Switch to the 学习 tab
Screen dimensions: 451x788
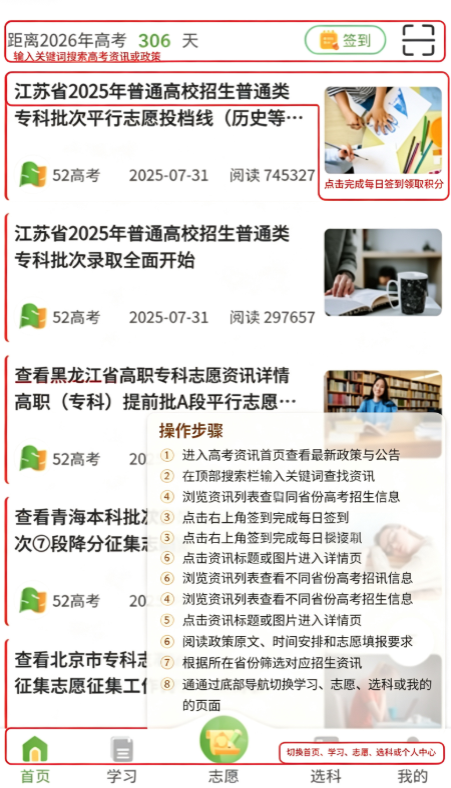coord(122,759)
